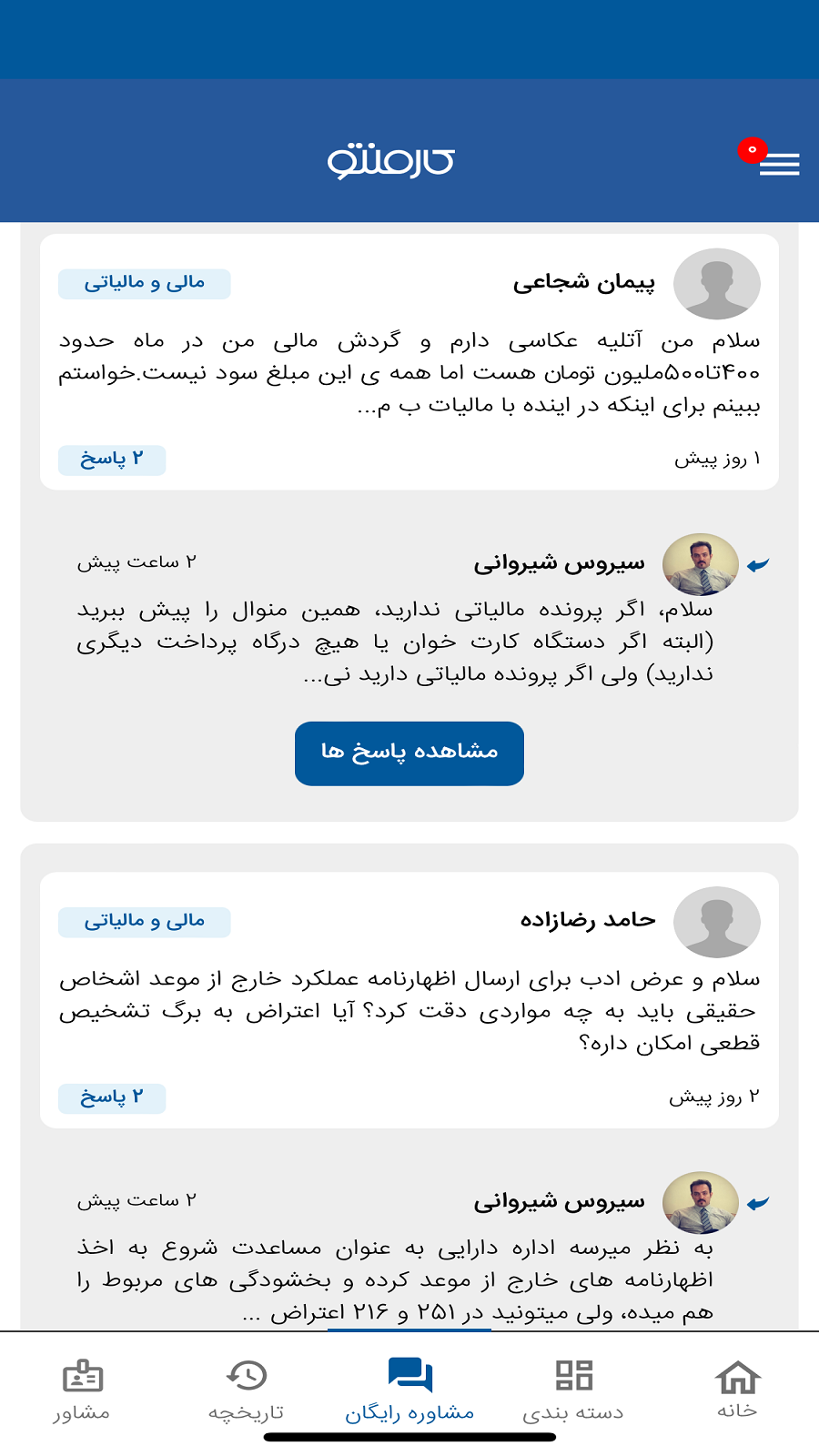Expand answers via ۲ پاسخ on پیمان شجاعی's post
Screen dimensions: 819x1456
(111, 460)
